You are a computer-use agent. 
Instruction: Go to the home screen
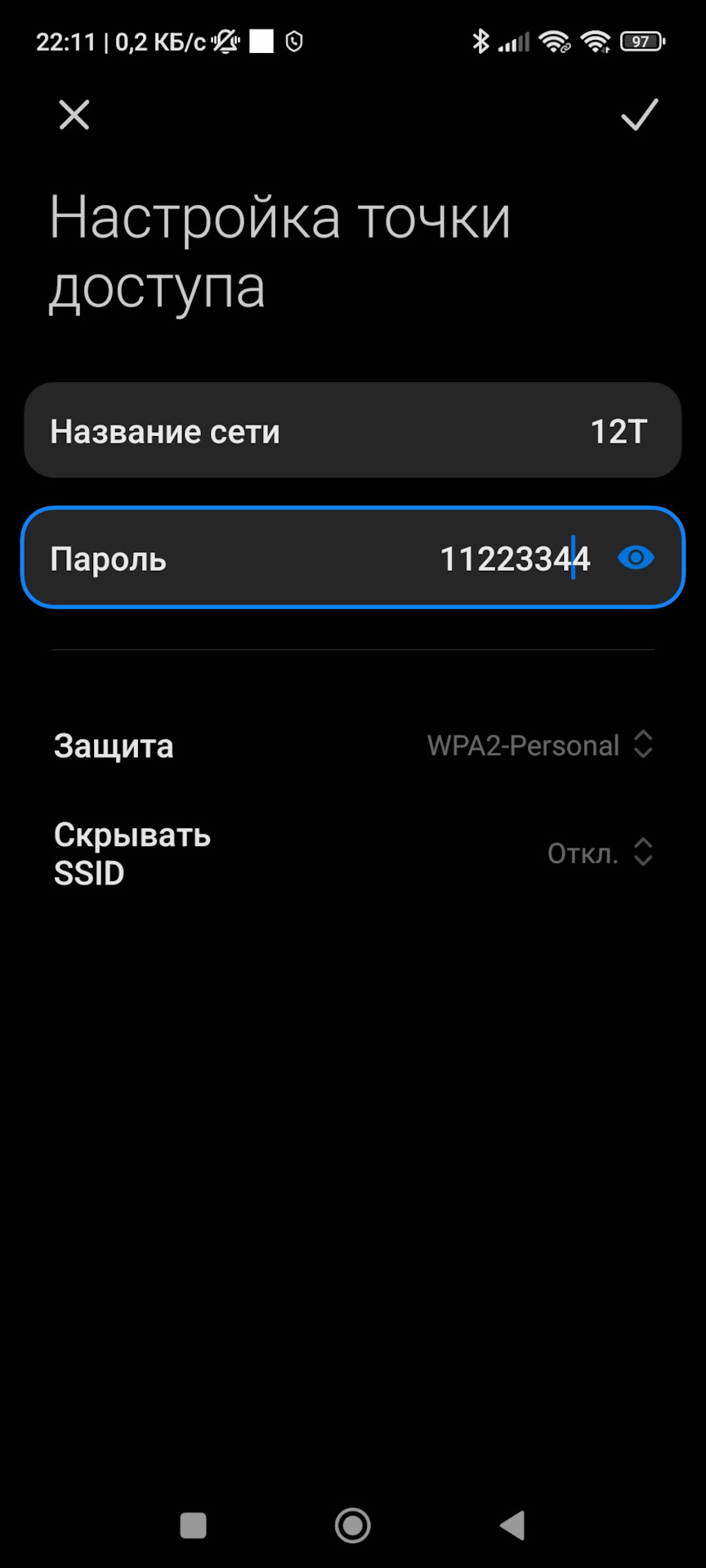coord(353,1525)
